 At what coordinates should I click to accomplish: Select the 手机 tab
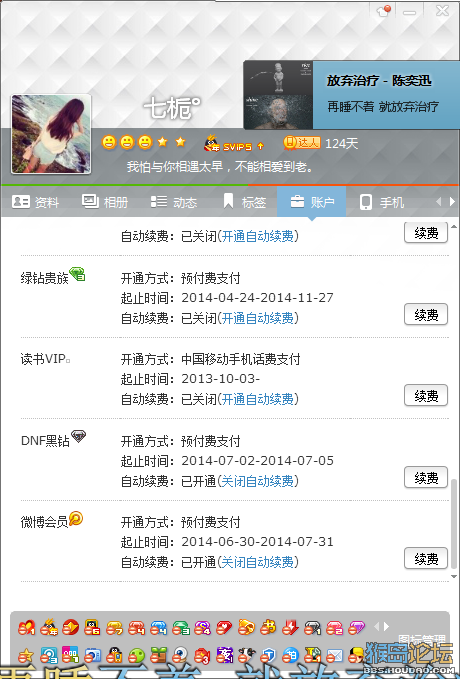(x=382, y=202)
